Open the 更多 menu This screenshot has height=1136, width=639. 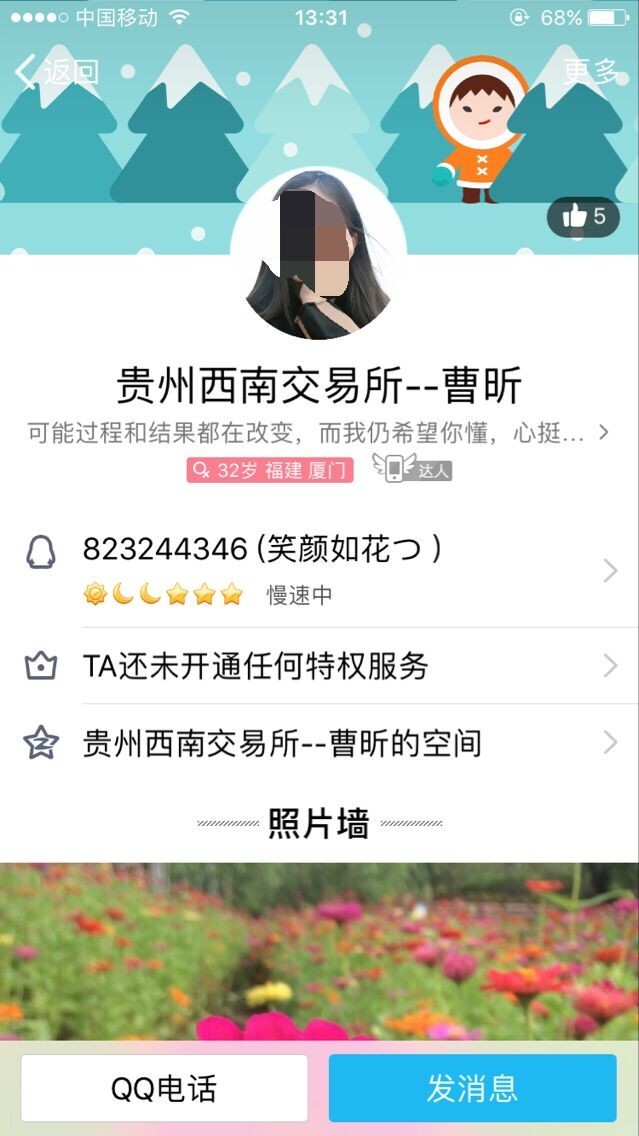click(x=591, y=71)
